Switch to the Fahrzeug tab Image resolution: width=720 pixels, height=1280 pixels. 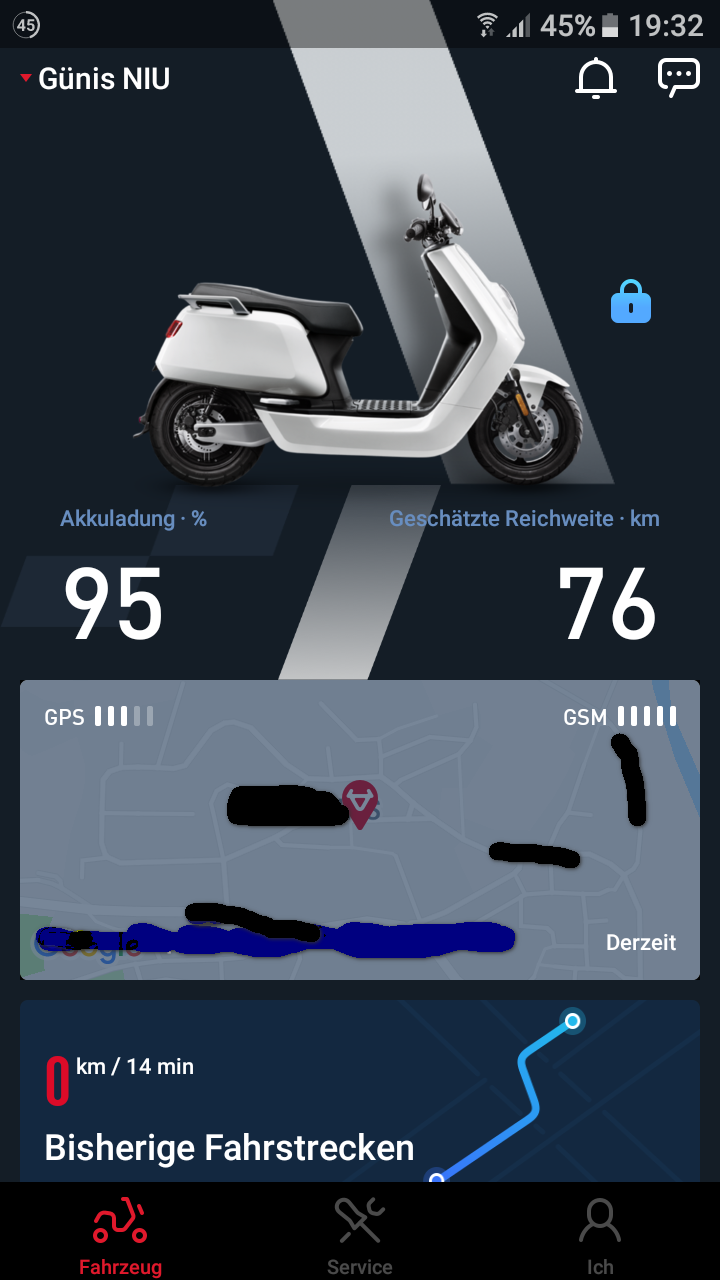(120, 1234)
